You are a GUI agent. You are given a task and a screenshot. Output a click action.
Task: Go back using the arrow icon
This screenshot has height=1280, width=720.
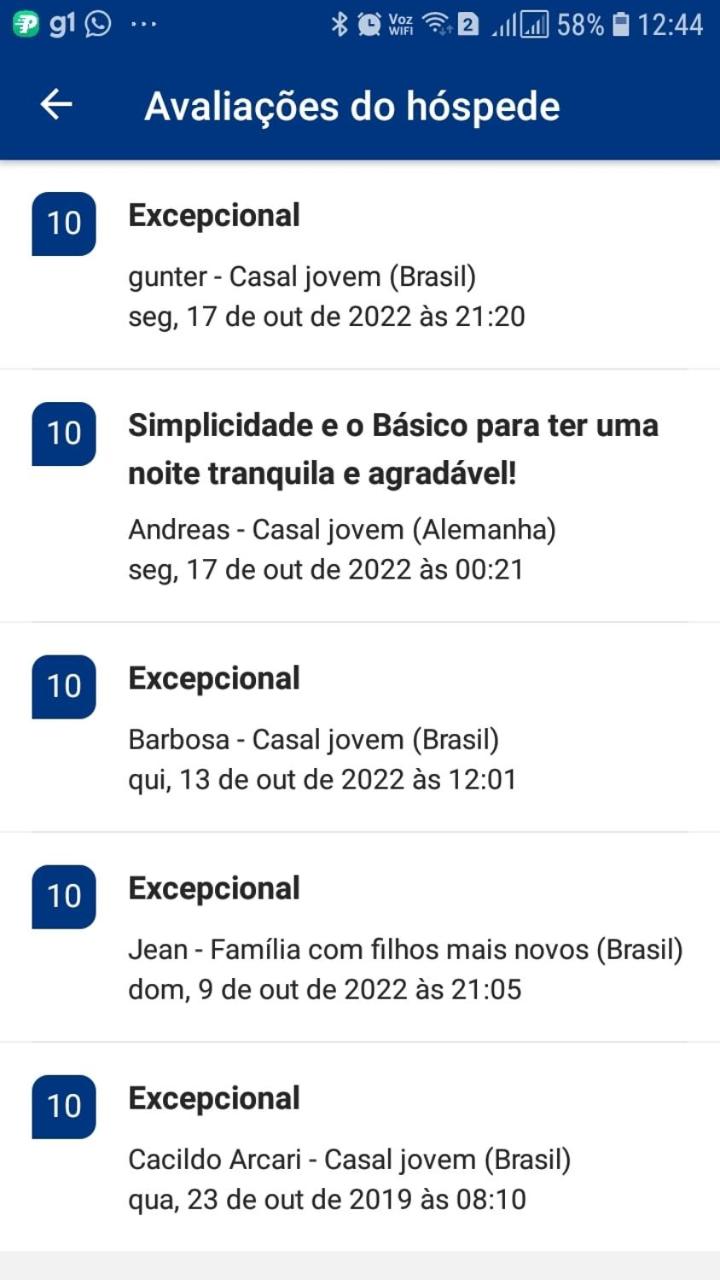(56, 105)
